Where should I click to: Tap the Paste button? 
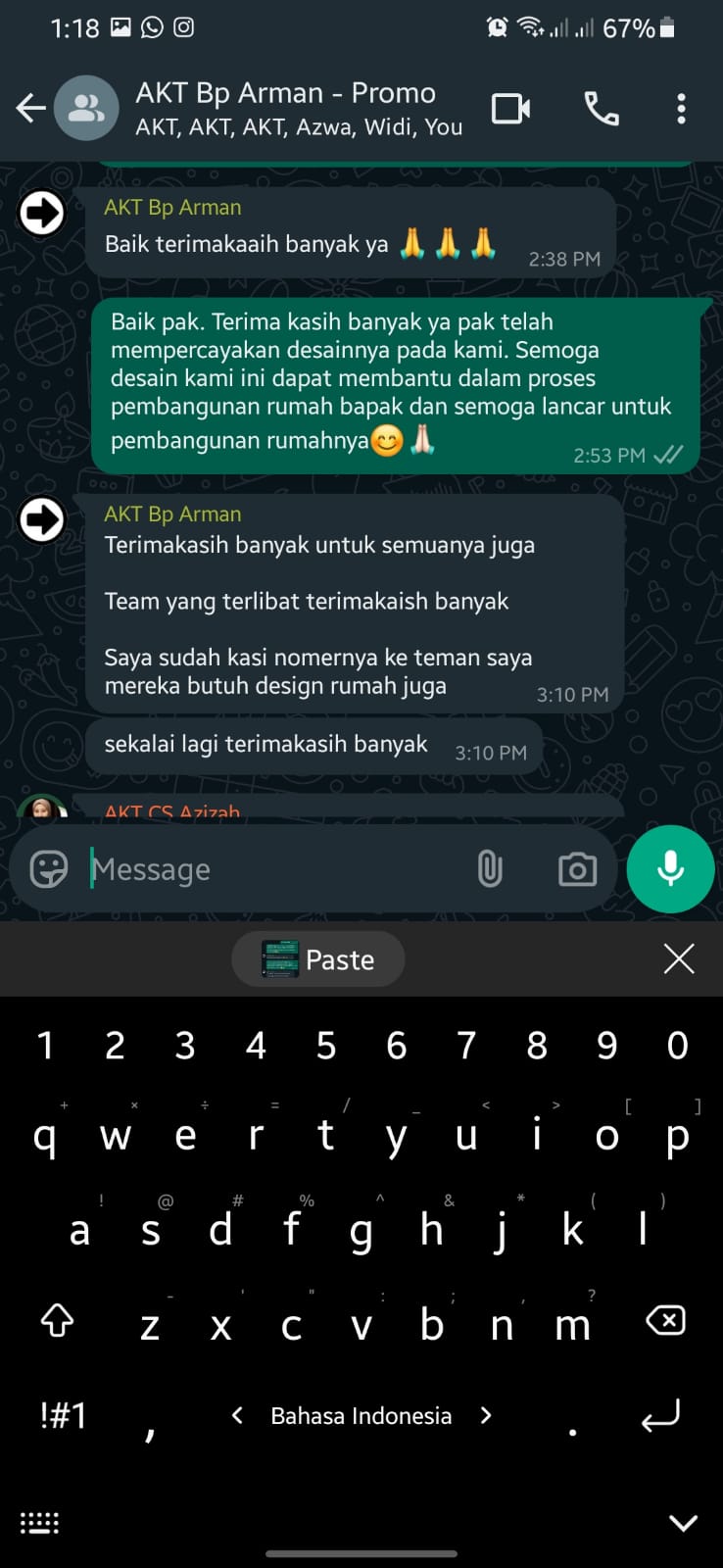coord(317,959)
